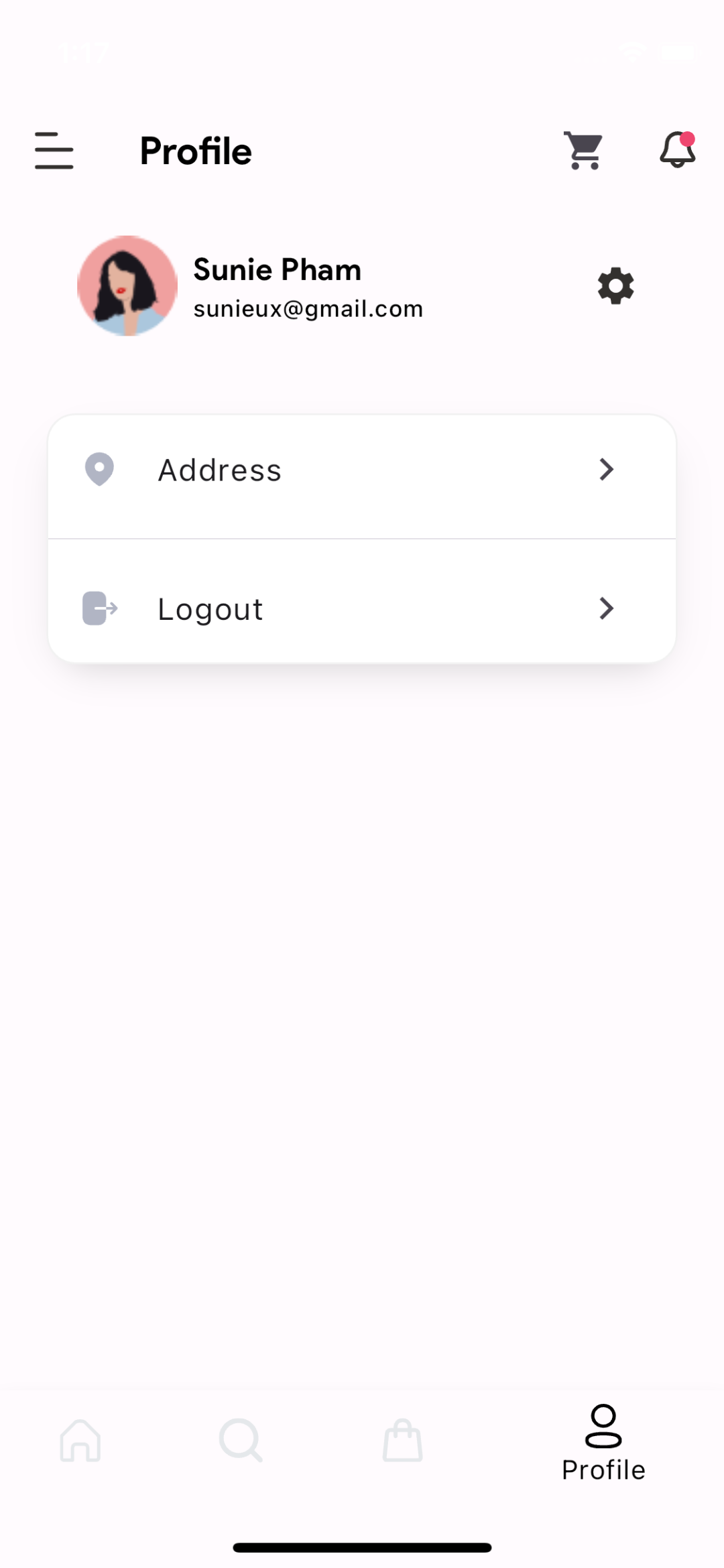Open Address settings

(x=219, y=470)
